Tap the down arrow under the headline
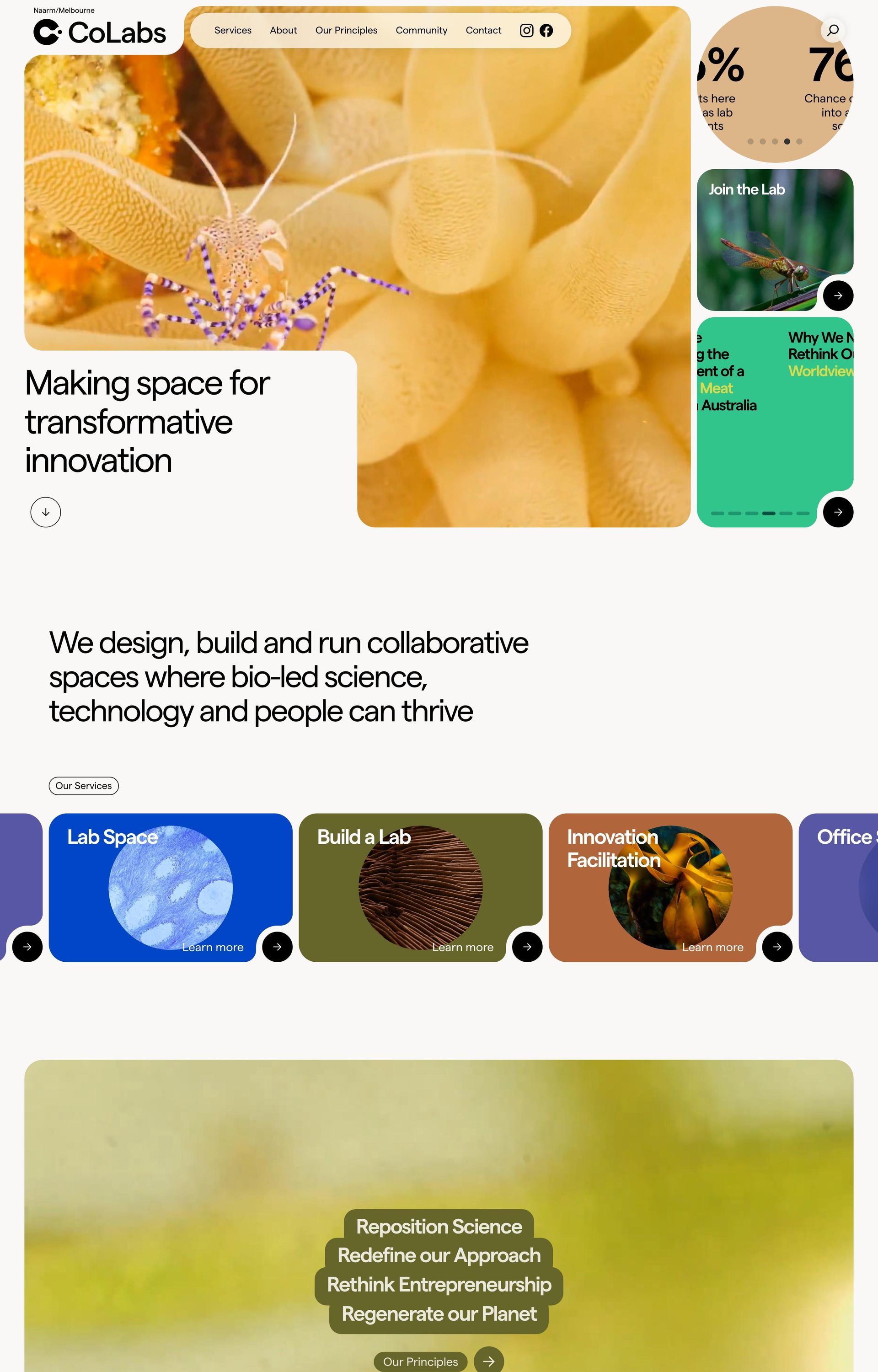The image size is (878, 1372). point(46,512)
